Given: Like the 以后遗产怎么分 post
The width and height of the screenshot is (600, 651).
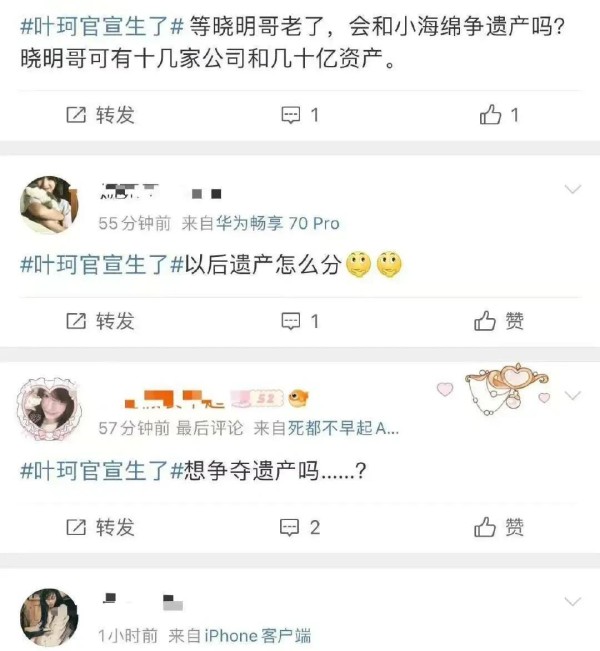Looking at the screenshot, I should [x=499, y=321].
